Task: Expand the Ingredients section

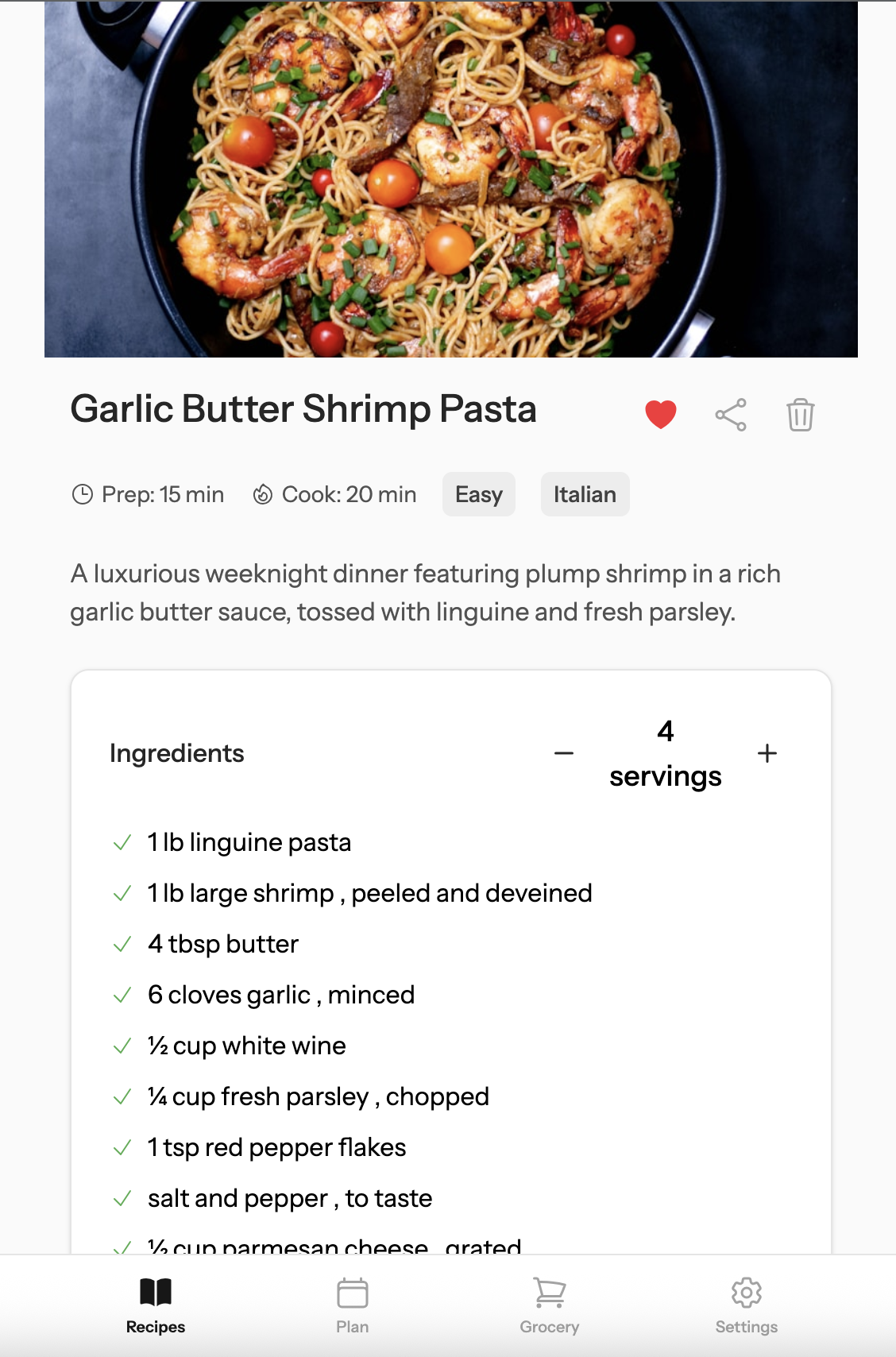Action: [x=176, y=753]
